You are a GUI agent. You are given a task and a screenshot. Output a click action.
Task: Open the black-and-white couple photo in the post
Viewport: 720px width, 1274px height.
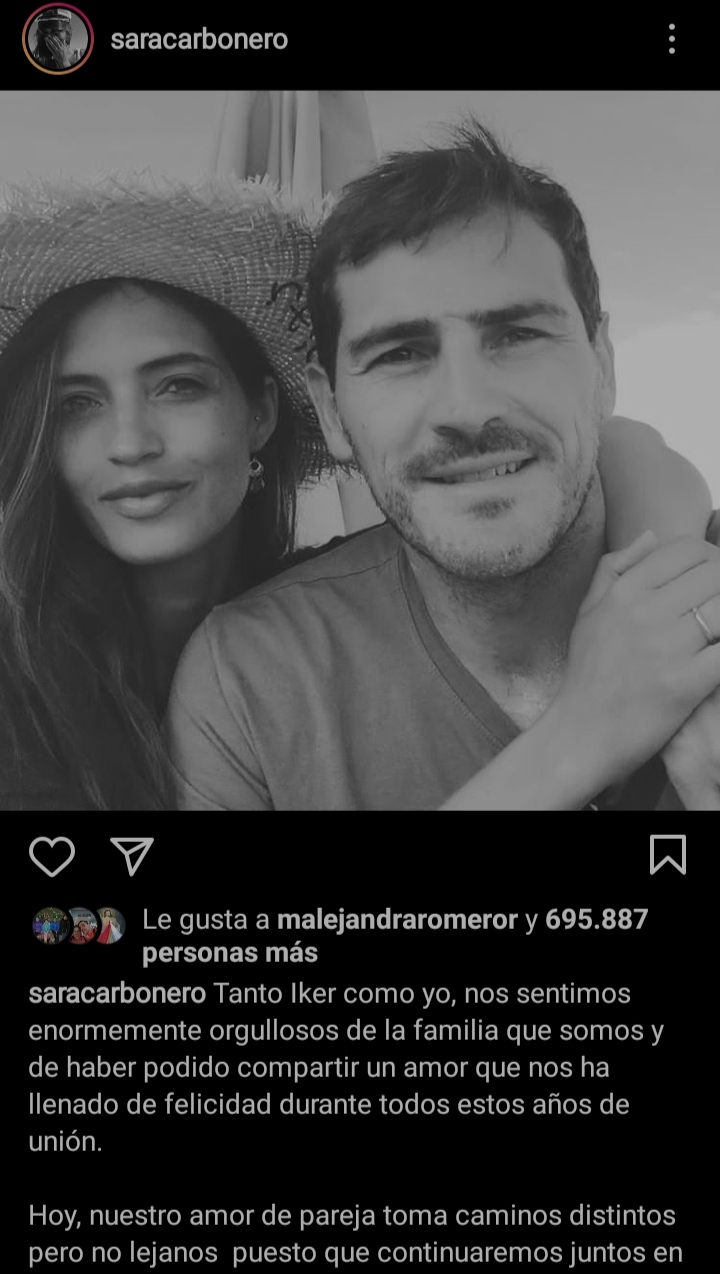360,450
